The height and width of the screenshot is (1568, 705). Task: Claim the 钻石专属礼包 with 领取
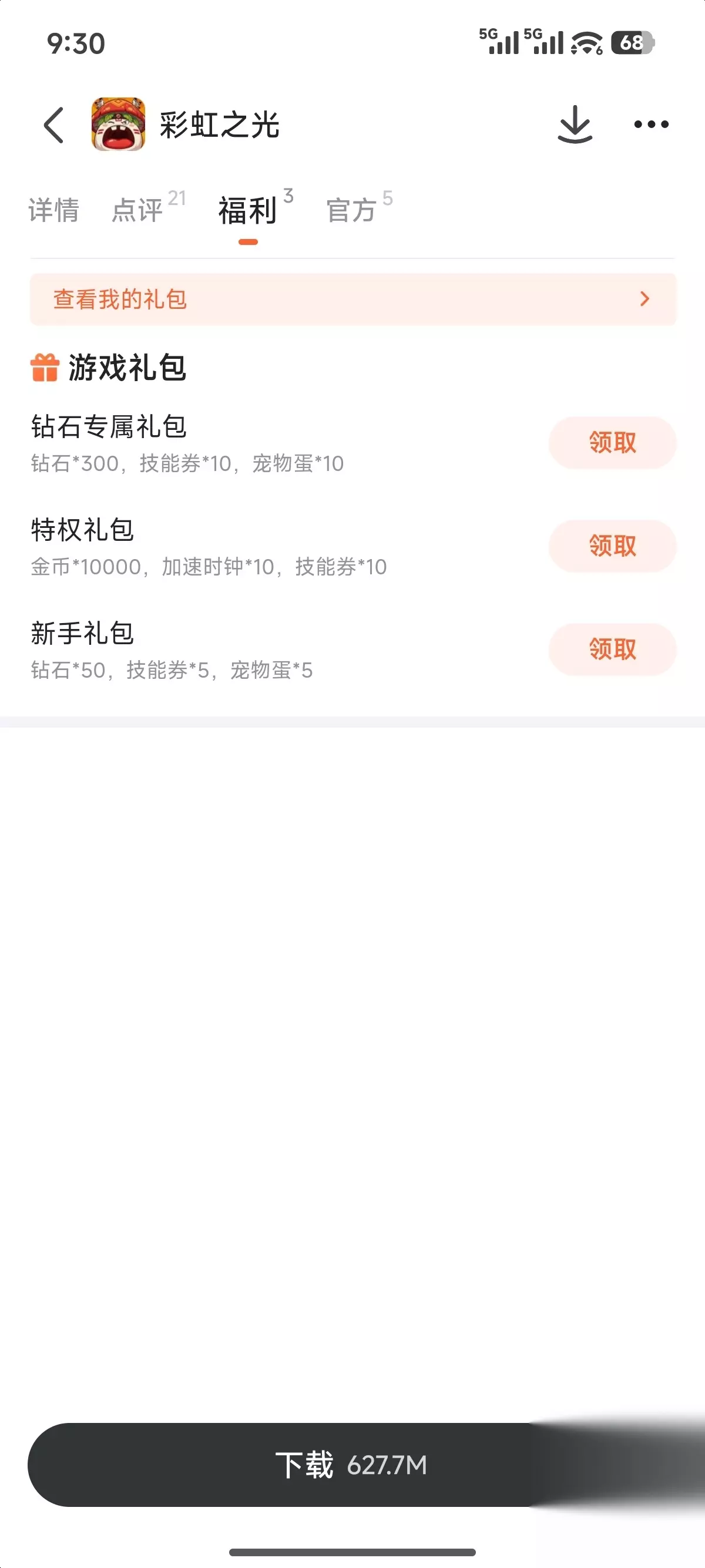point(612,443)
